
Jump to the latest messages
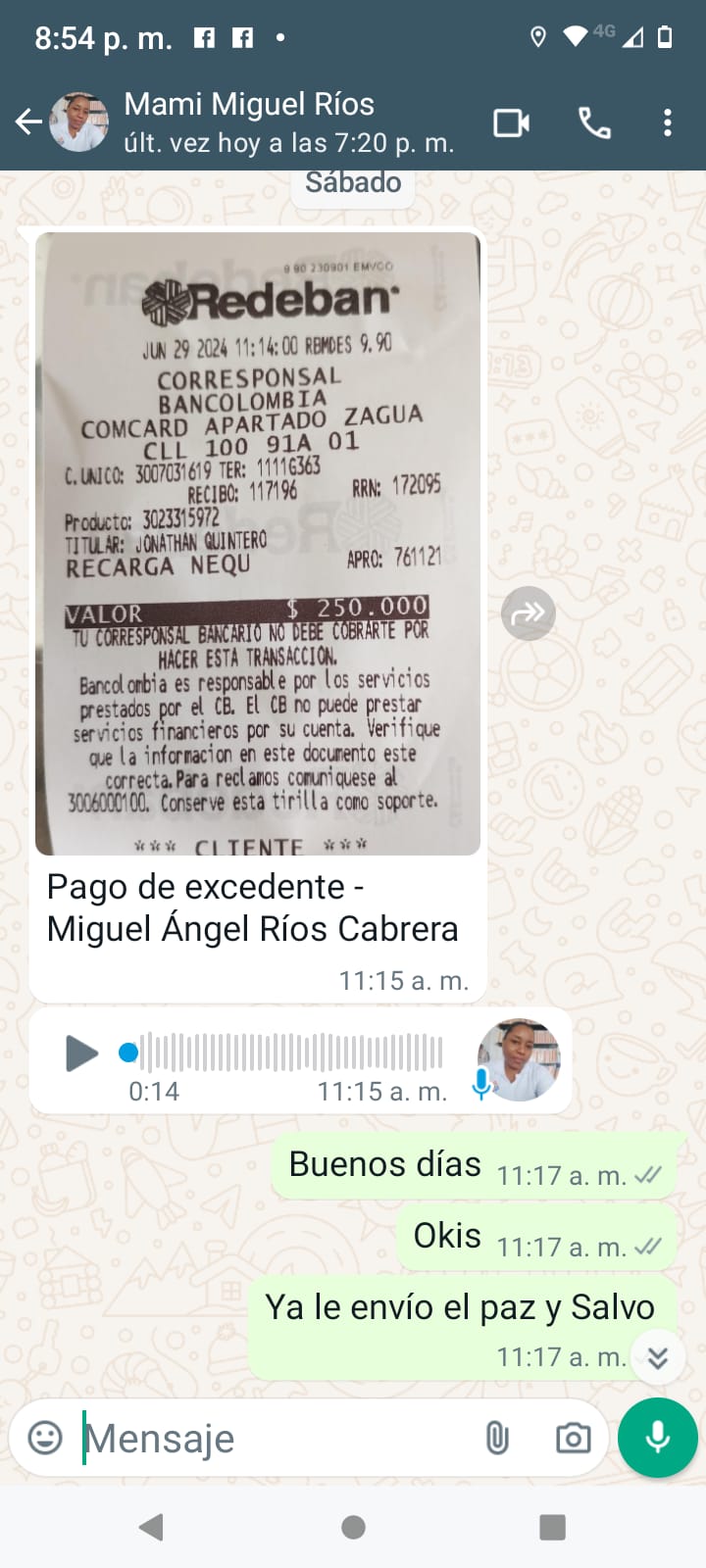pyautogui.click(x=658, y=1357)
